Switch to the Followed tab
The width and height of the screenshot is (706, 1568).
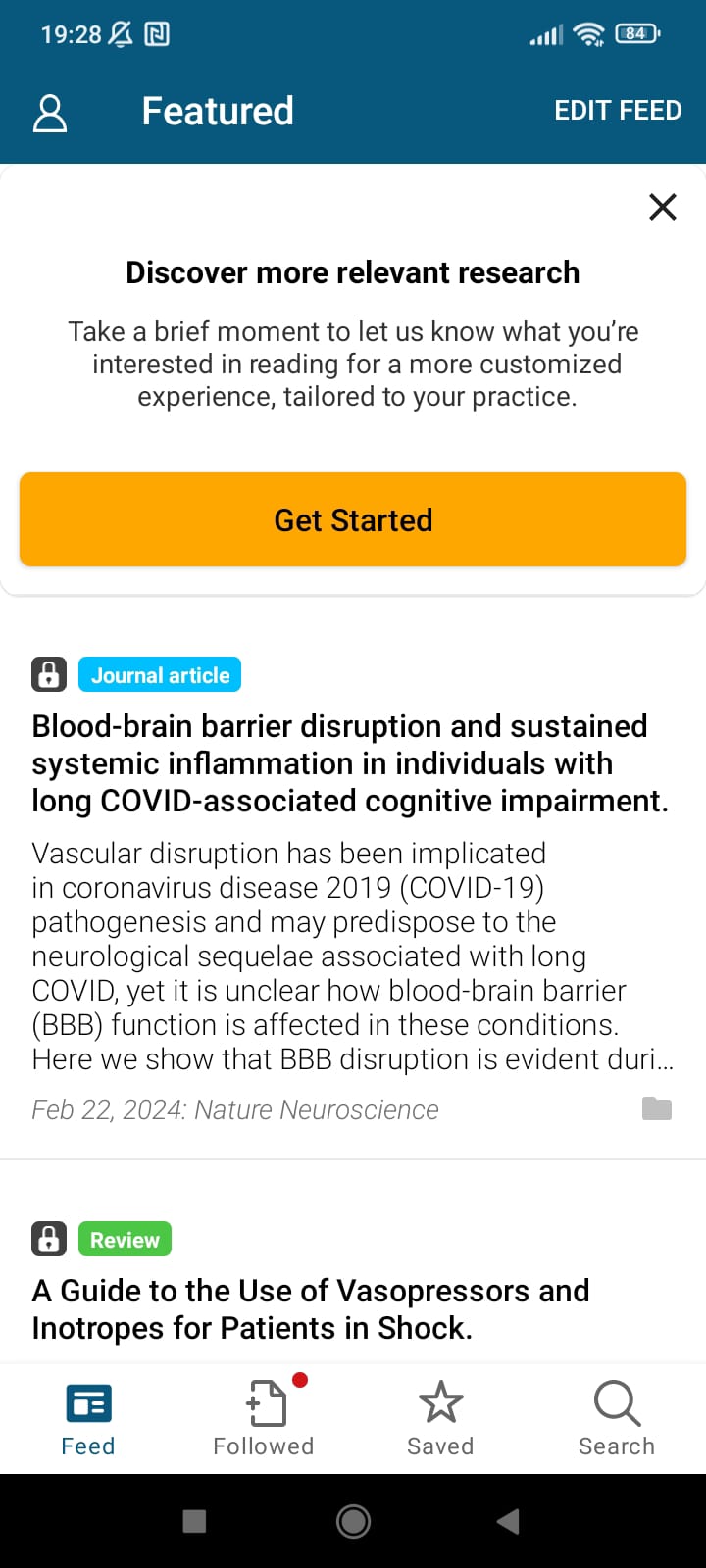[x=264, y=1419]
